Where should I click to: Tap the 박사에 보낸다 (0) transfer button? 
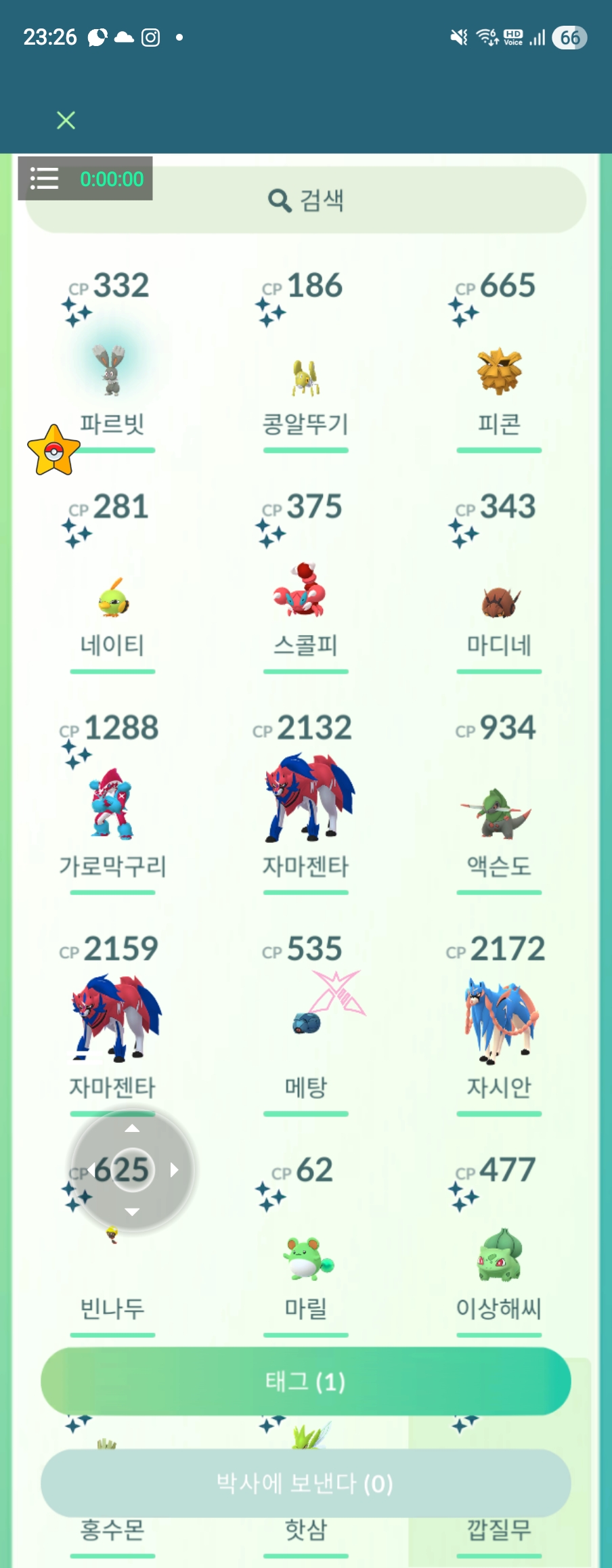(x=305, y=1483)
